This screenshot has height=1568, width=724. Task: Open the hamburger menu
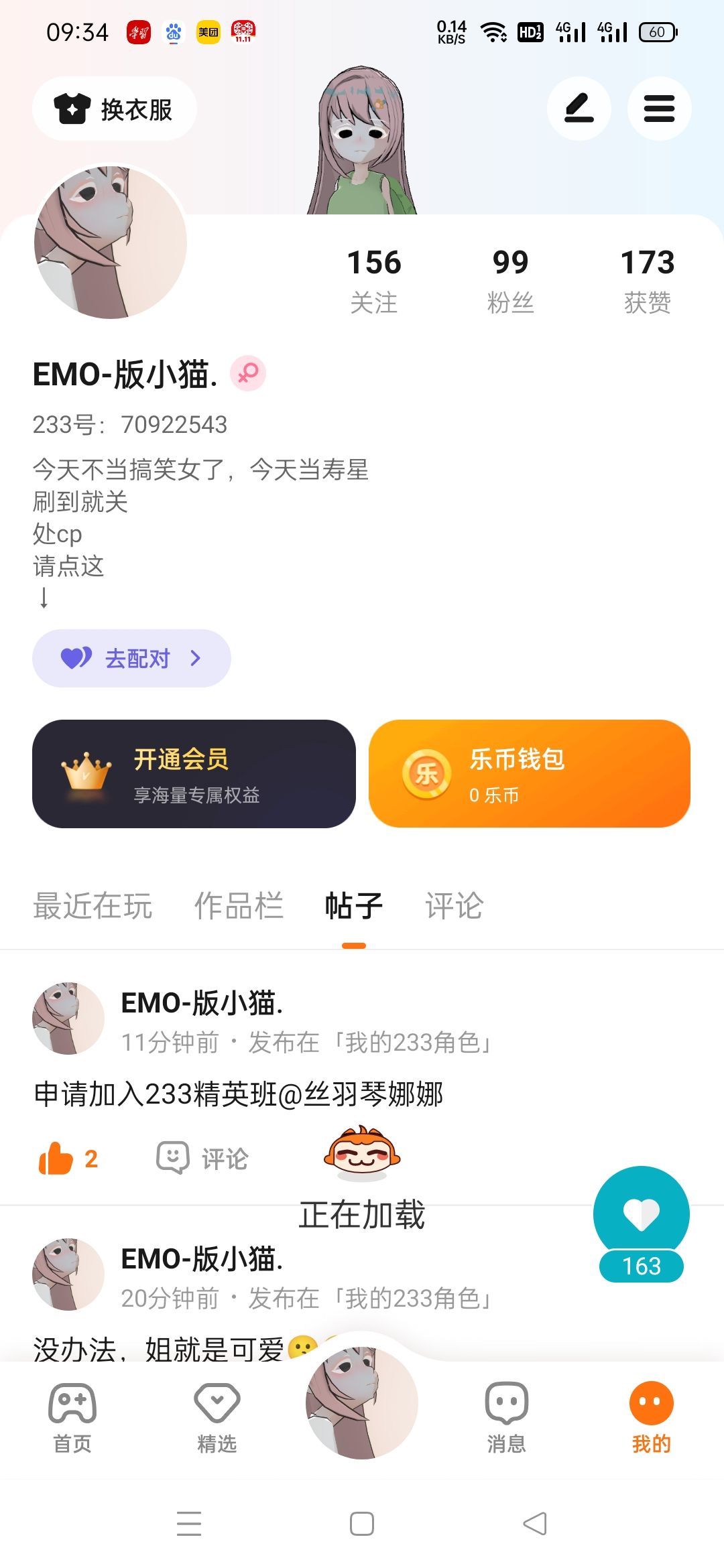659,109
